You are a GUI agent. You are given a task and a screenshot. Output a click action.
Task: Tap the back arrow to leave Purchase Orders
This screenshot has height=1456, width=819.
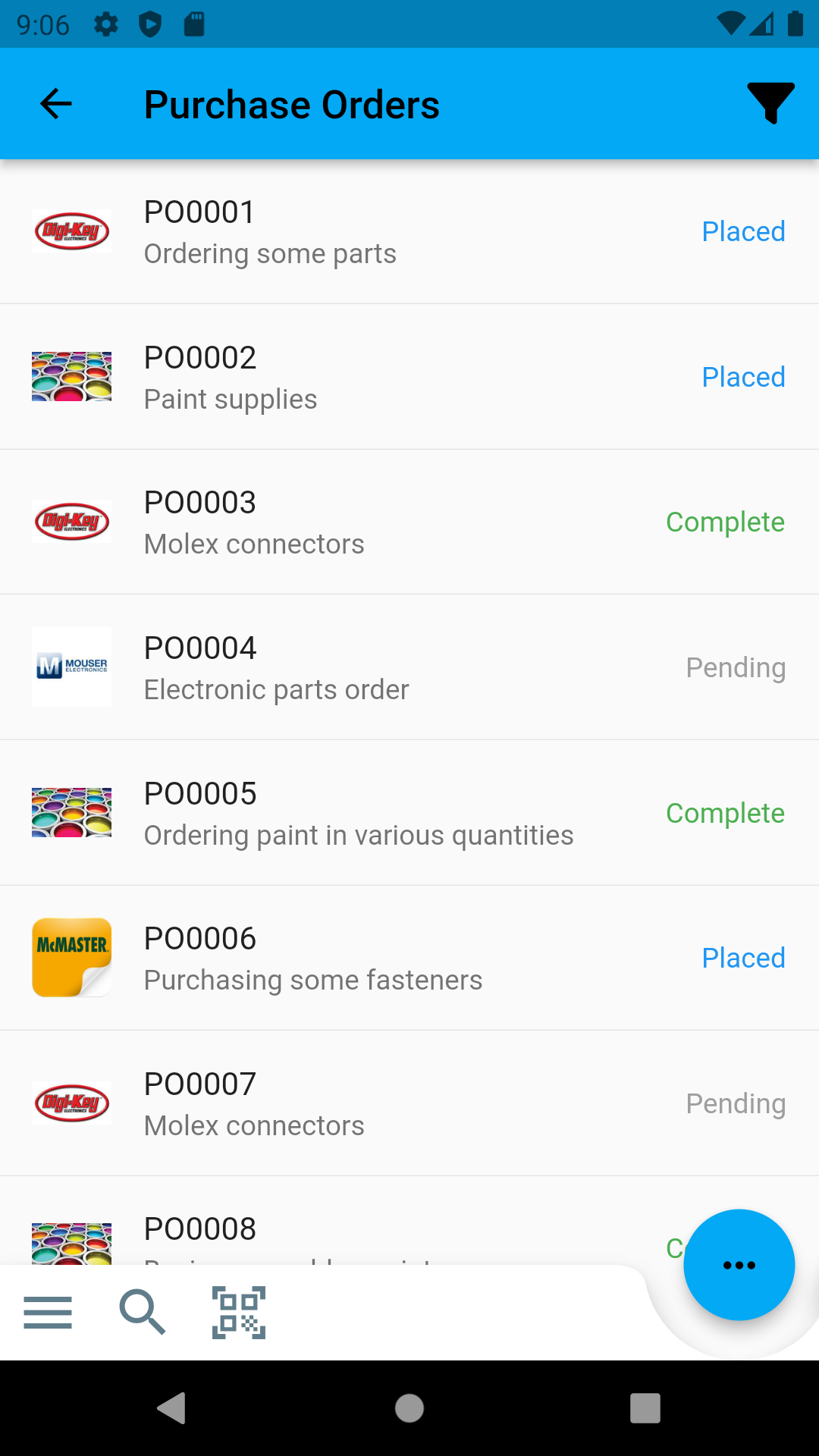pos(54,104)
